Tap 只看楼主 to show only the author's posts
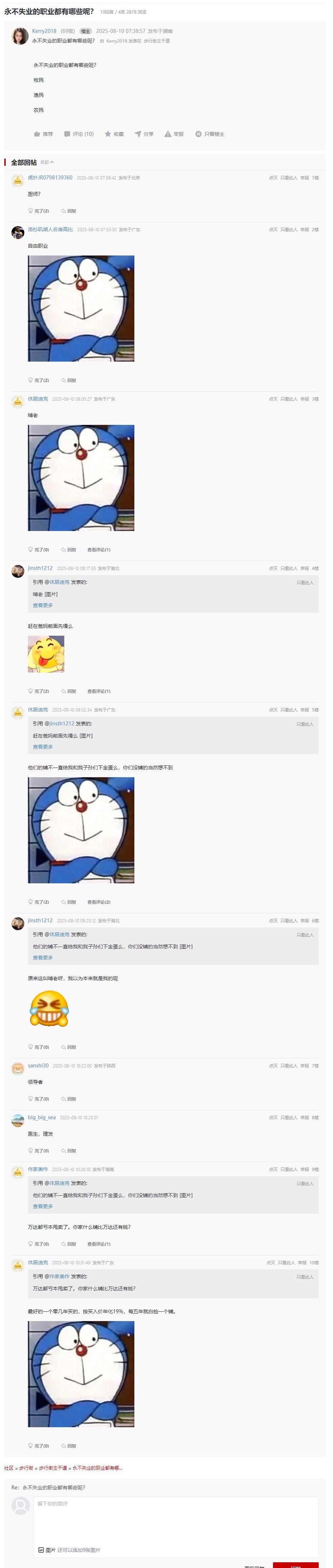Viewport: 333px width, 1568px height. 210,134
